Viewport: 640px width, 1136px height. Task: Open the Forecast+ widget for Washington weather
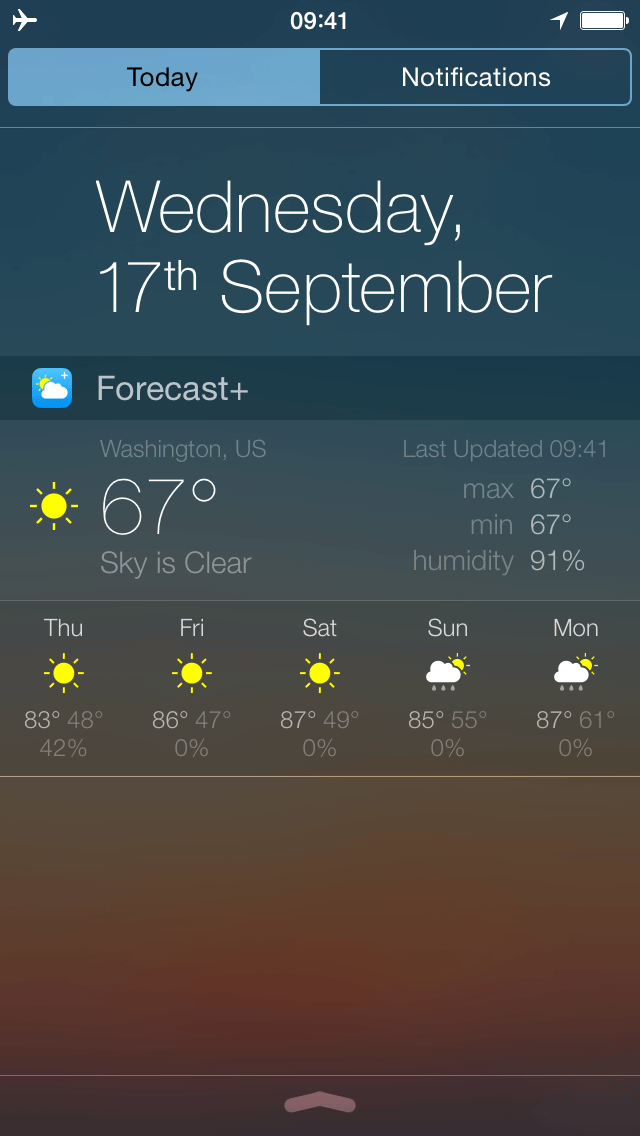320,510
